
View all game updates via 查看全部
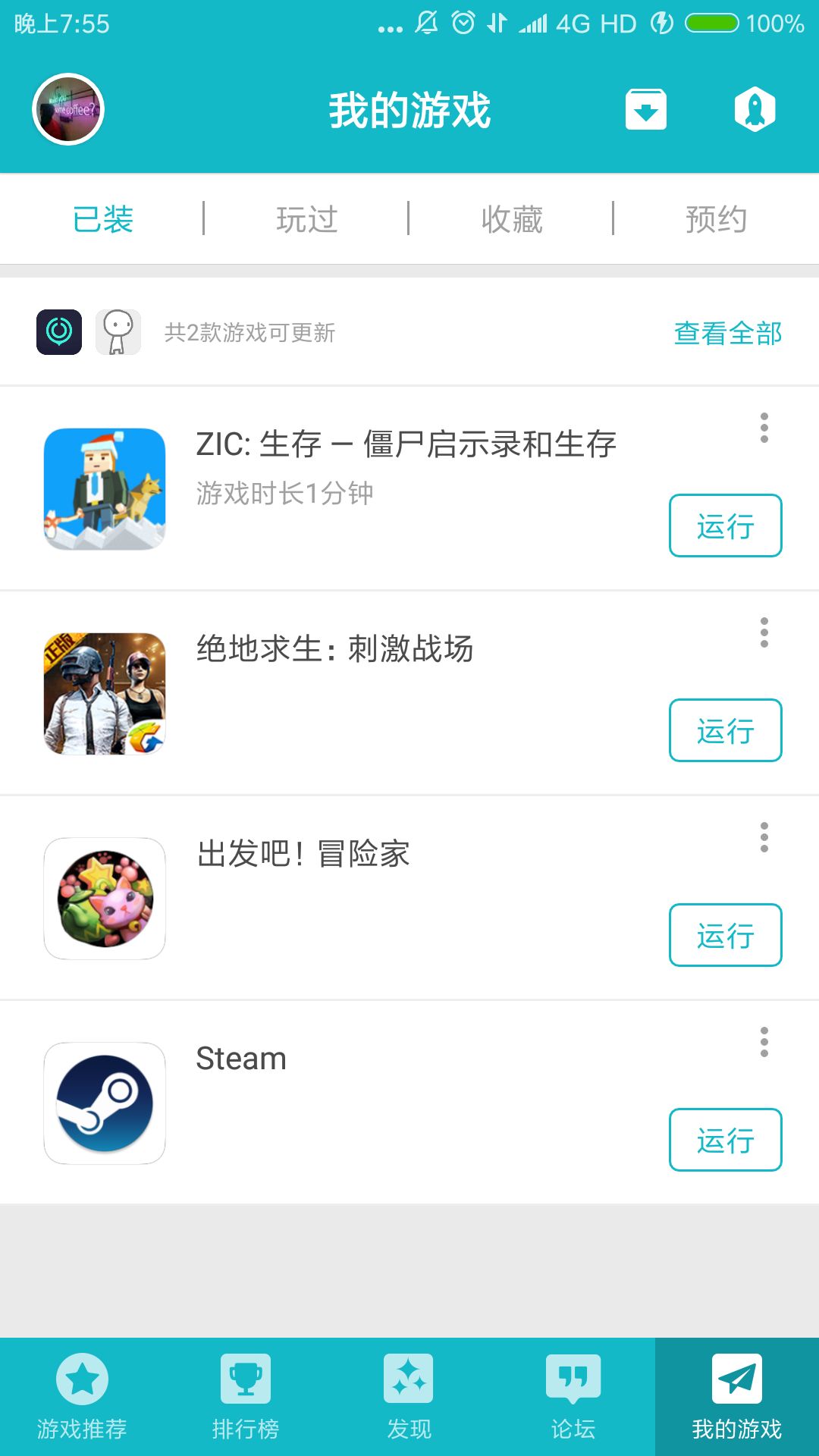click(727, 333)
